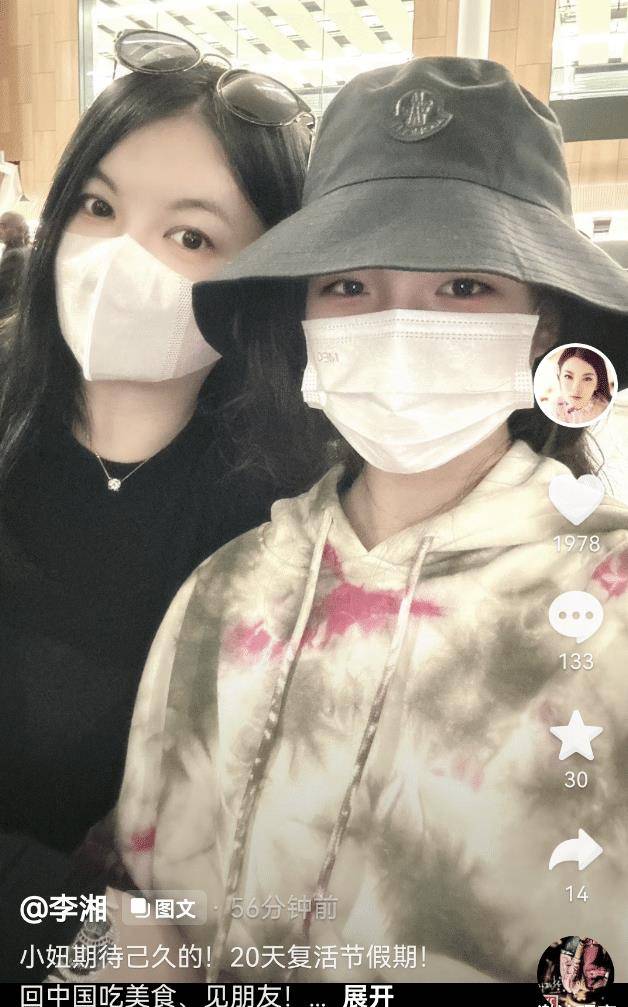Open the comments on this post
Viewport: 628px width, 1007px height.
576,617
